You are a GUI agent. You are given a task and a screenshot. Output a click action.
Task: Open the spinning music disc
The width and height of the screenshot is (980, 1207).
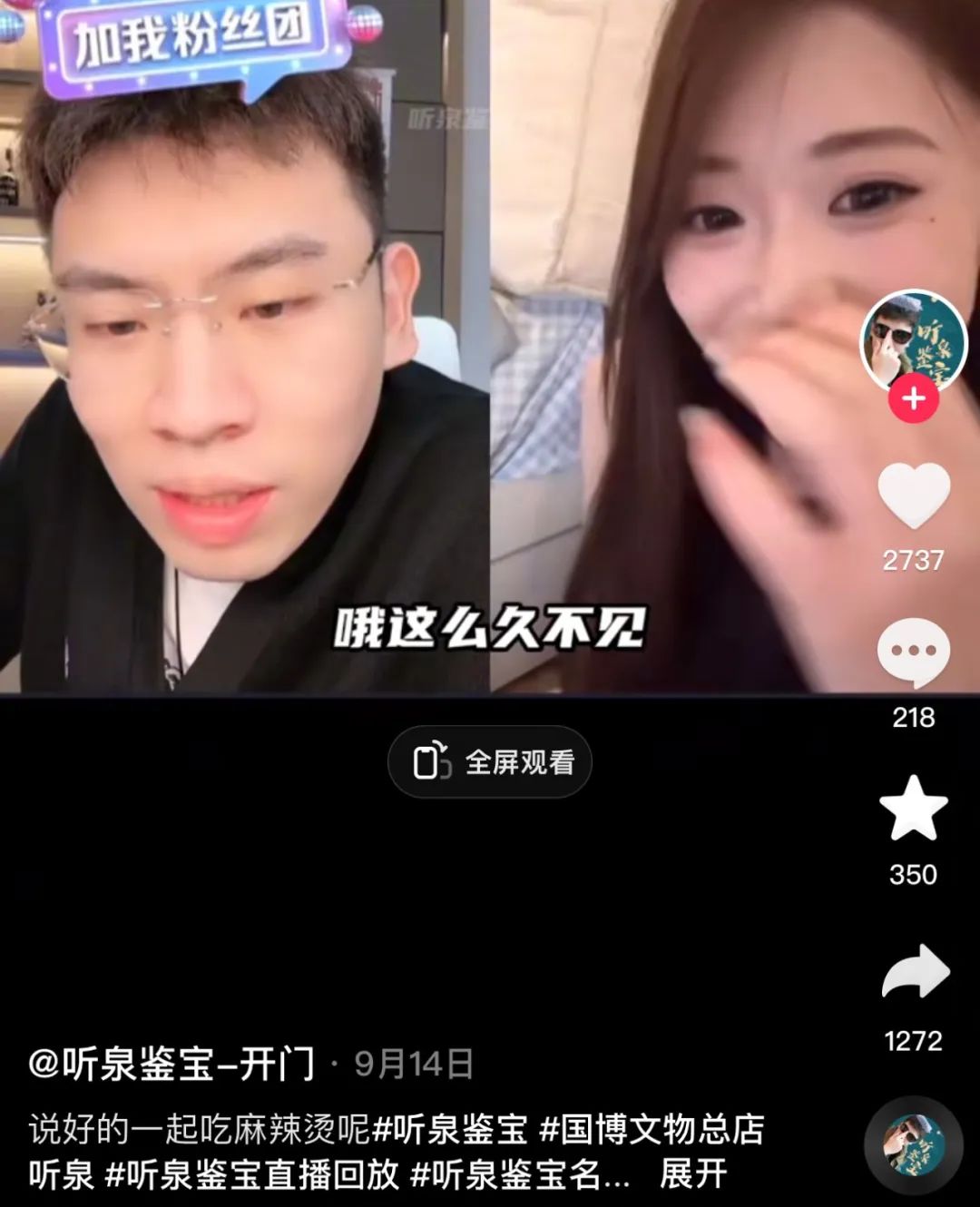click(x=913, y=1145)
